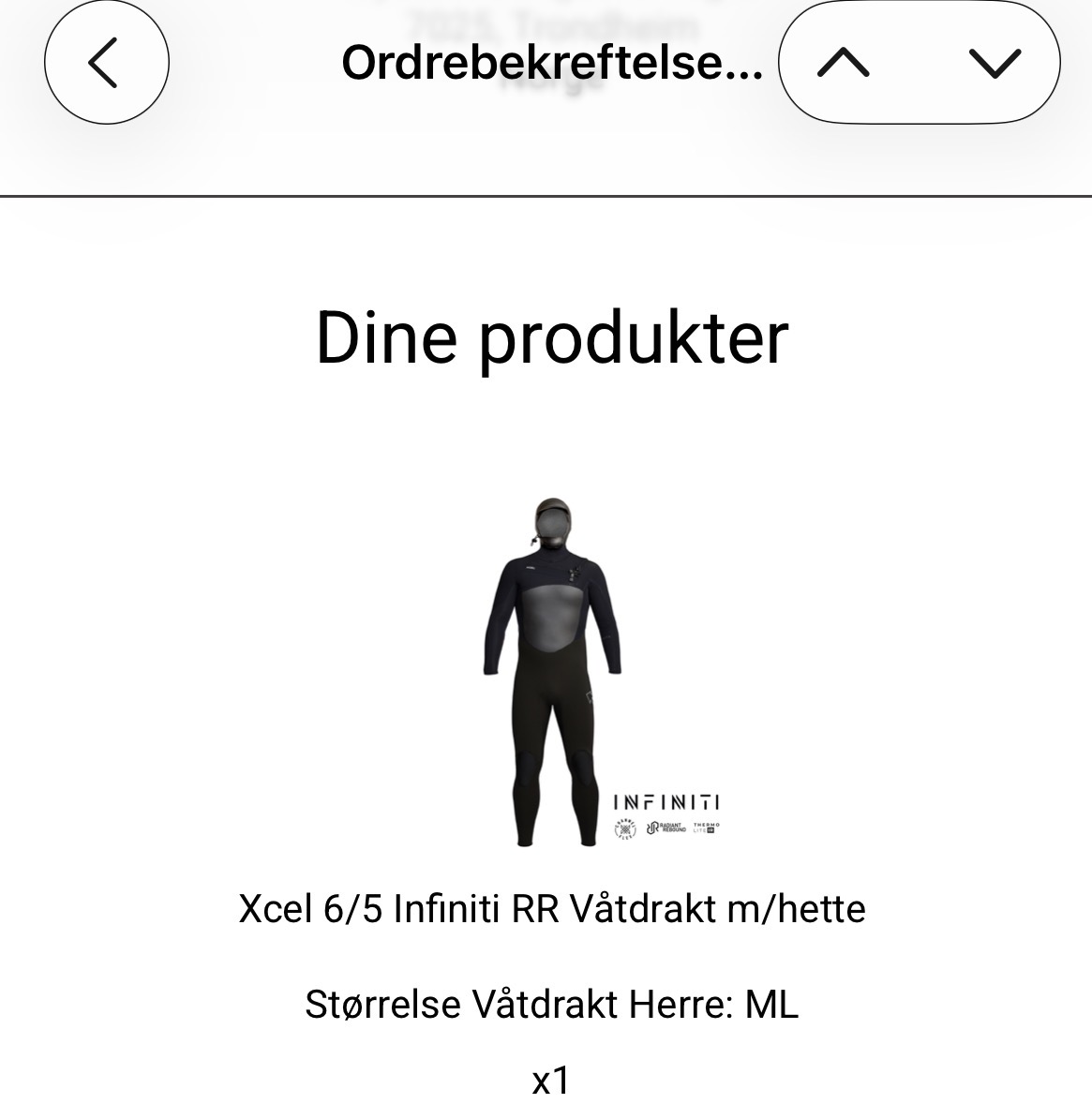Jump to the next message with down arrow

pos(994,63)
